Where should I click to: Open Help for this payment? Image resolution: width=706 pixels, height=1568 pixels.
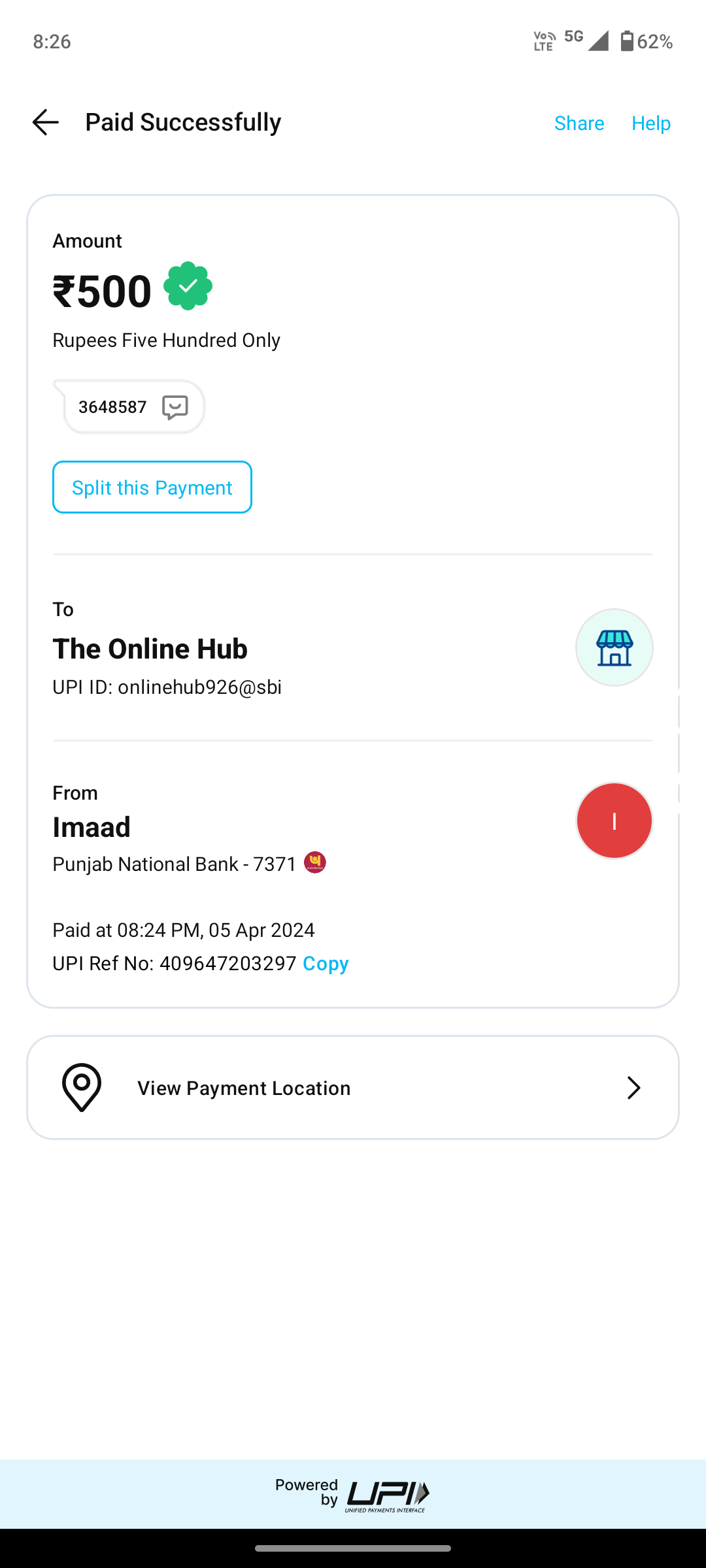tap(650, 123)
